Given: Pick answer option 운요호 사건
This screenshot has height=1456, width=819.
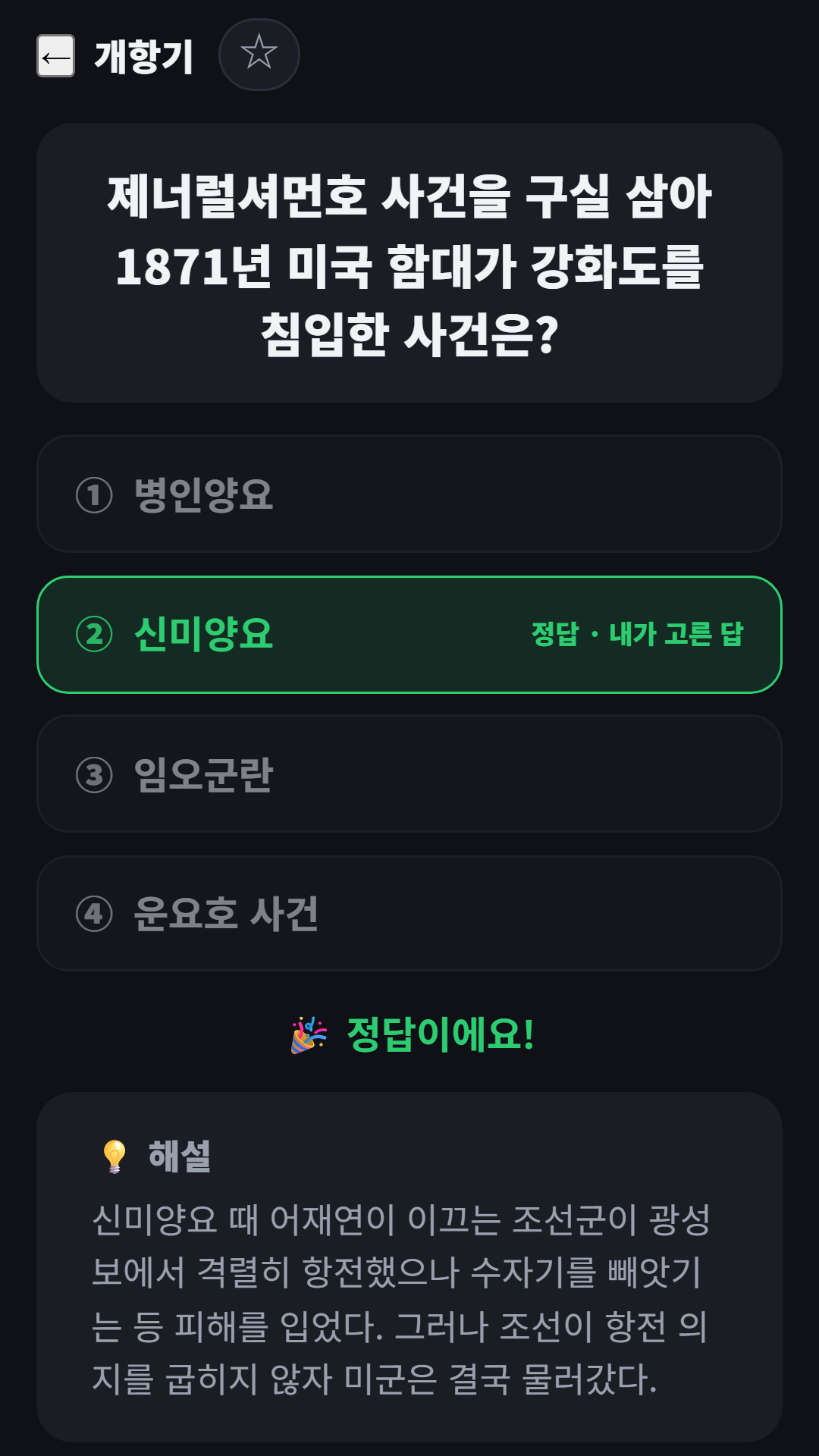Looking at the screenshot, I should click(409, 914).
